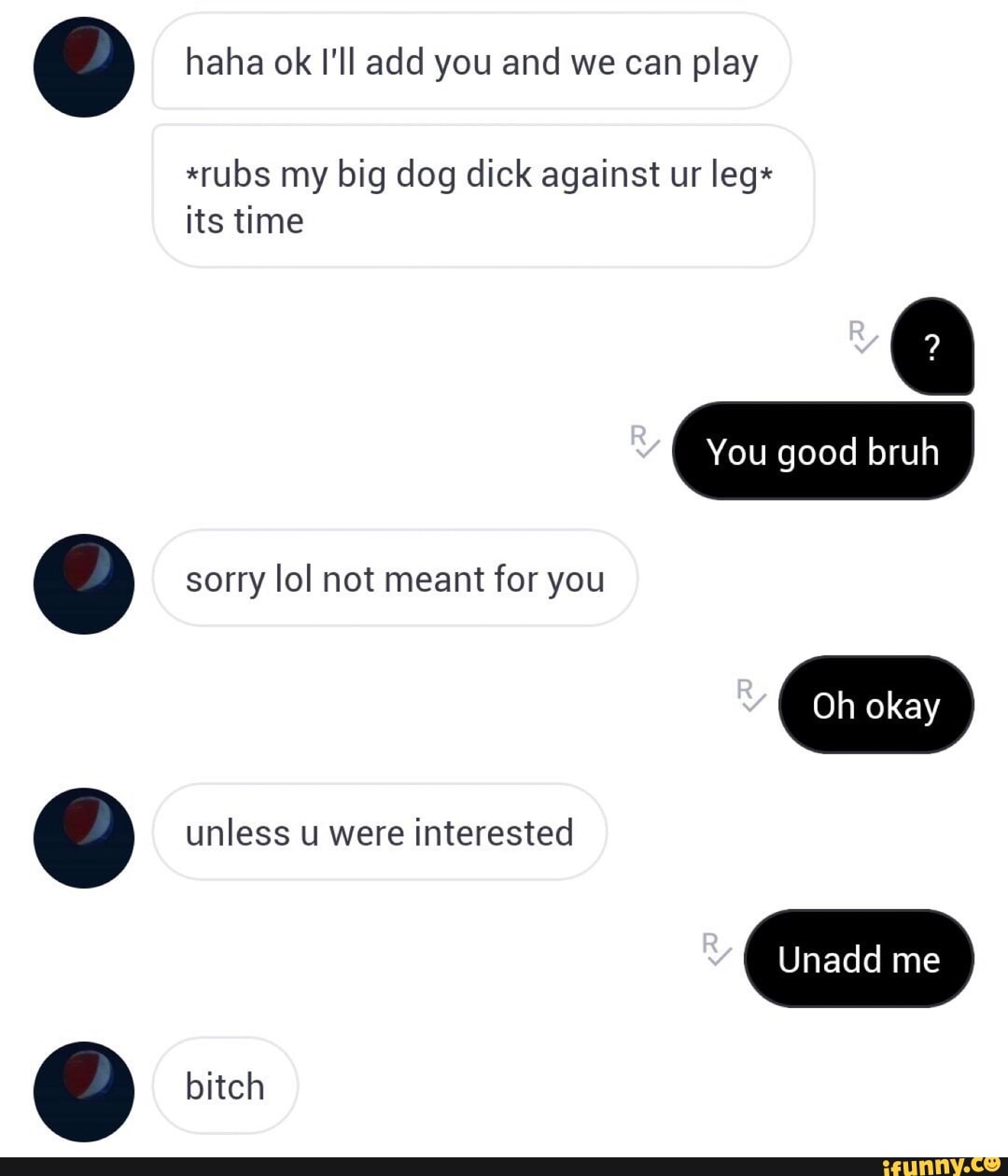
Task: View profile from avatar beside 'bitch' message
Action: pos(83,1091)
